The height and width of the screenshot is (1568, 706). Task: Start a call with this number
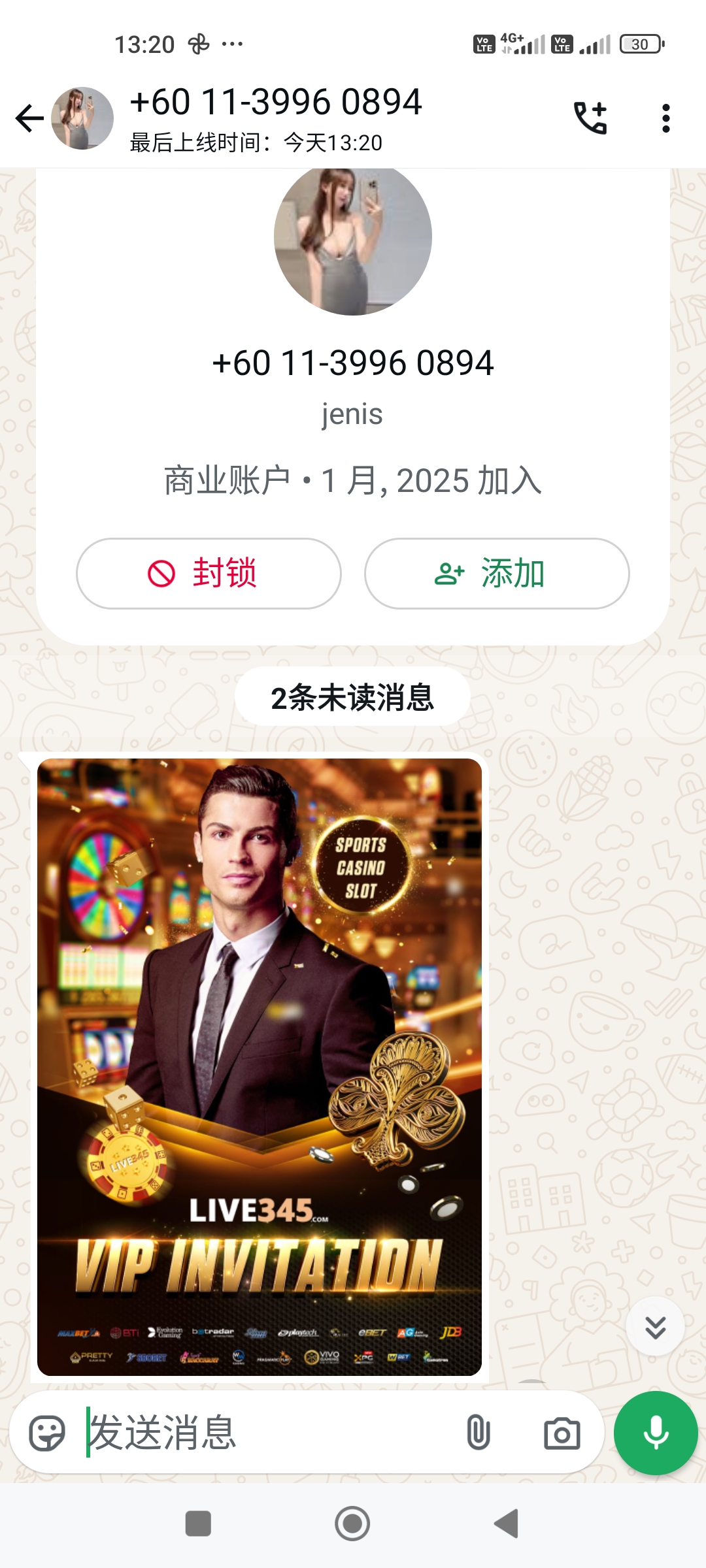click(x=590, y=118)
